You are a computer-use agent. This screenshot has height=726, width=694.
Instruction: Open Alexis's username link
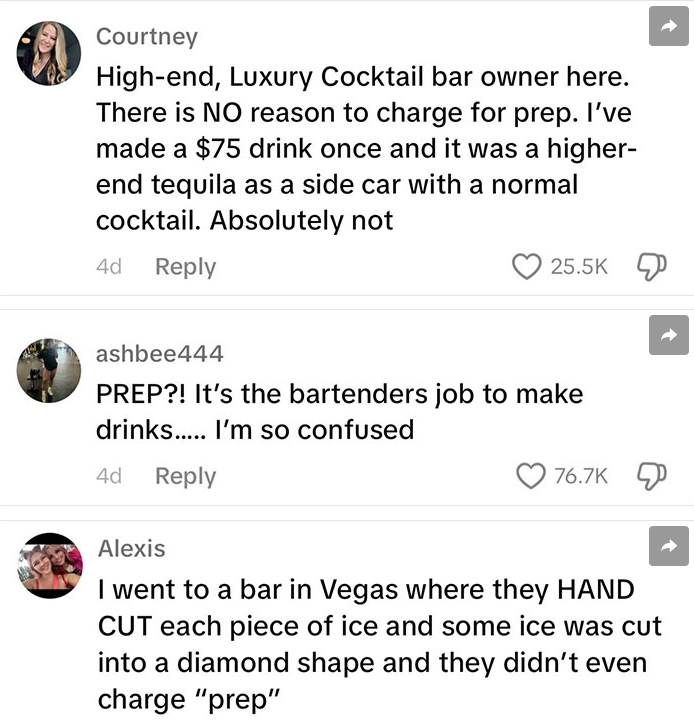[x=132, y=549]
